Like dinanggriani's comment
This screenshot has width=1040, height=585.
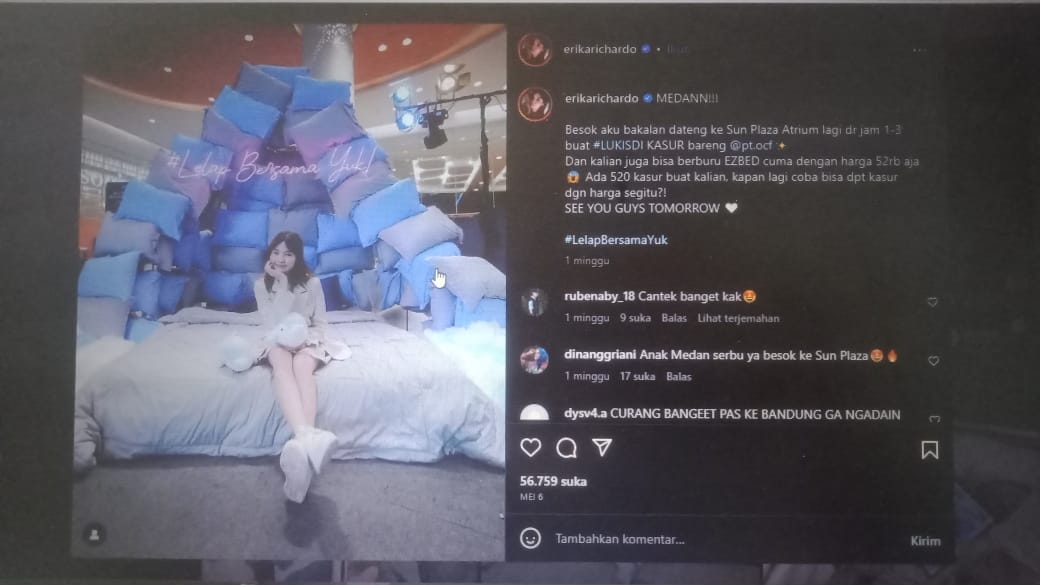coord(934,360)
